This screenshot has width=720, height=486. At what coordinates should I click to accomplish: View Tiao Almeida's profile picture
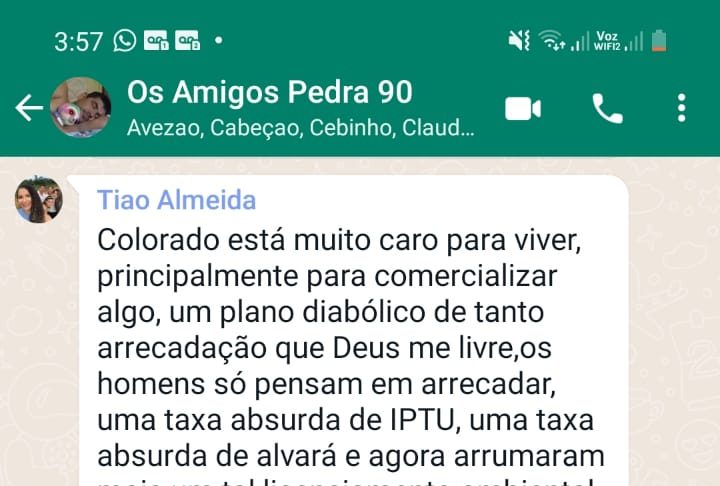39,199
